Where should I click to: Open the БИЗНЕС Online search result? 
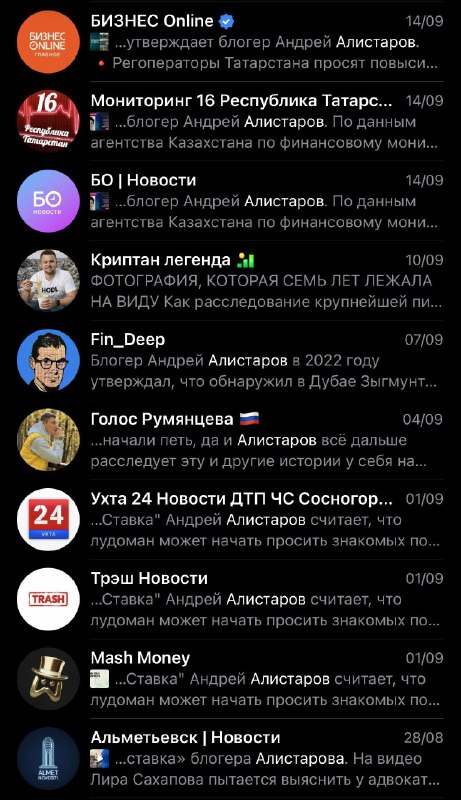point(230,42)
